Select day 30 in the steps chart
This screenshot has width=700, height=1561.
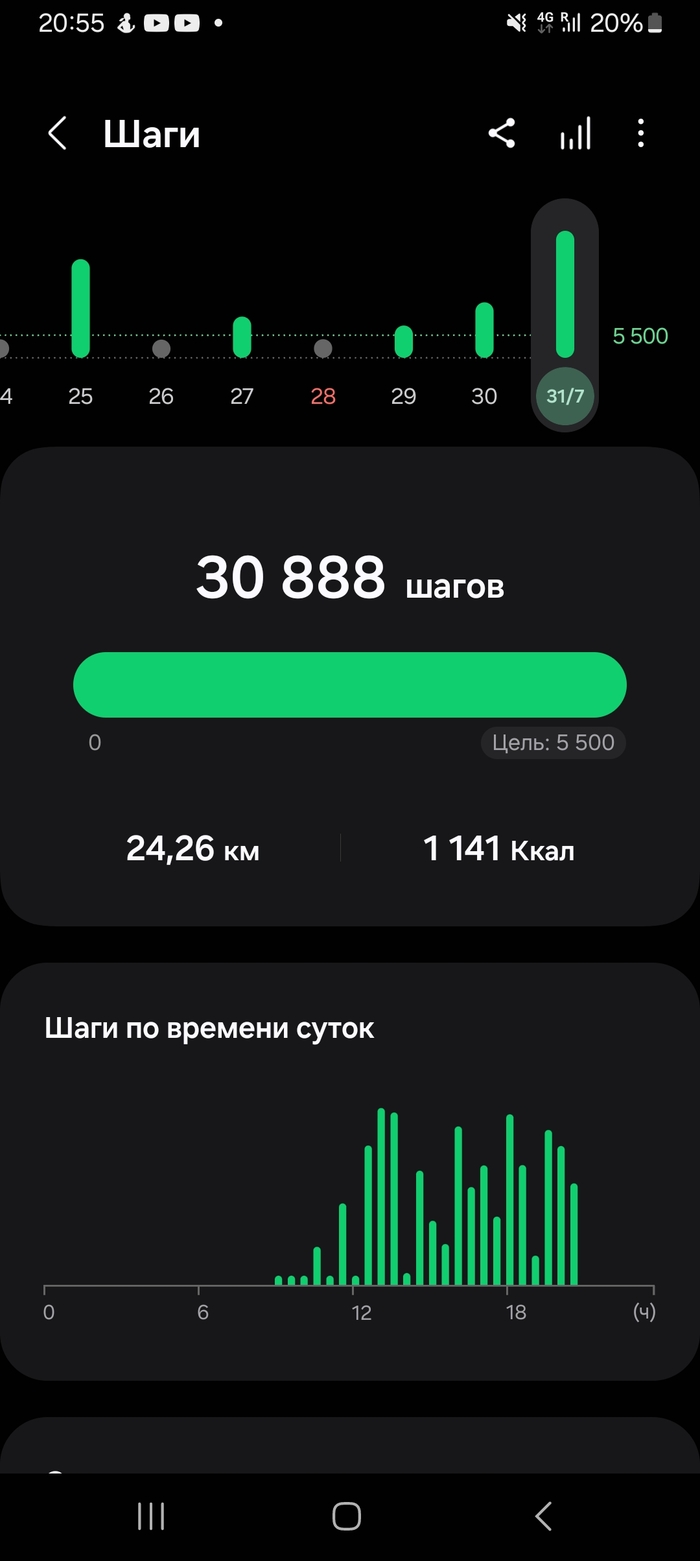click(484, 396)
